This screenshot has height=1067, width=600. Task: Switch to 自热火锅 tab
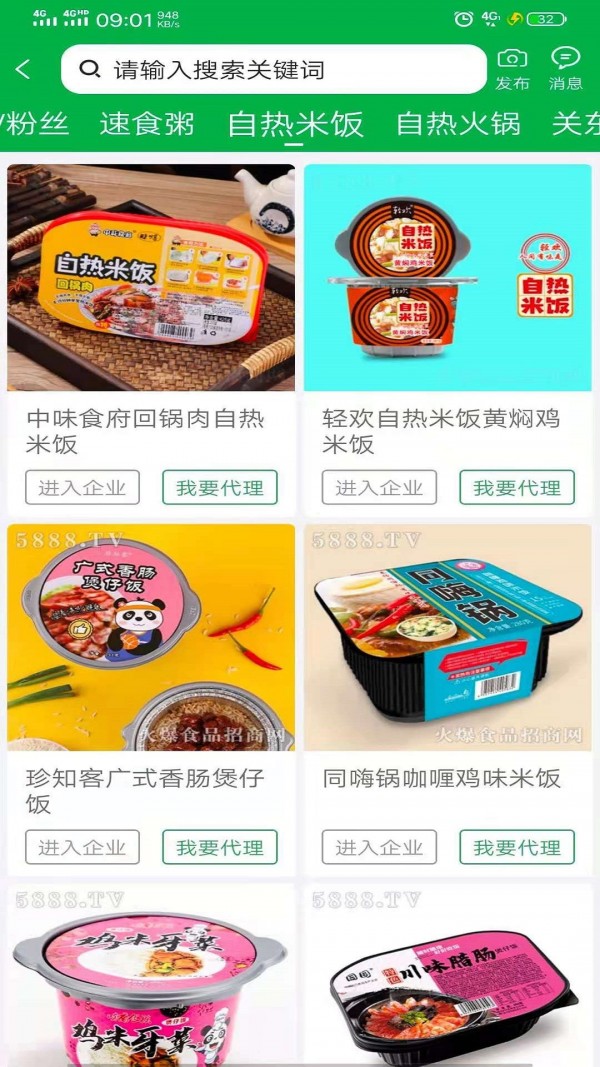tap(458, 124)
